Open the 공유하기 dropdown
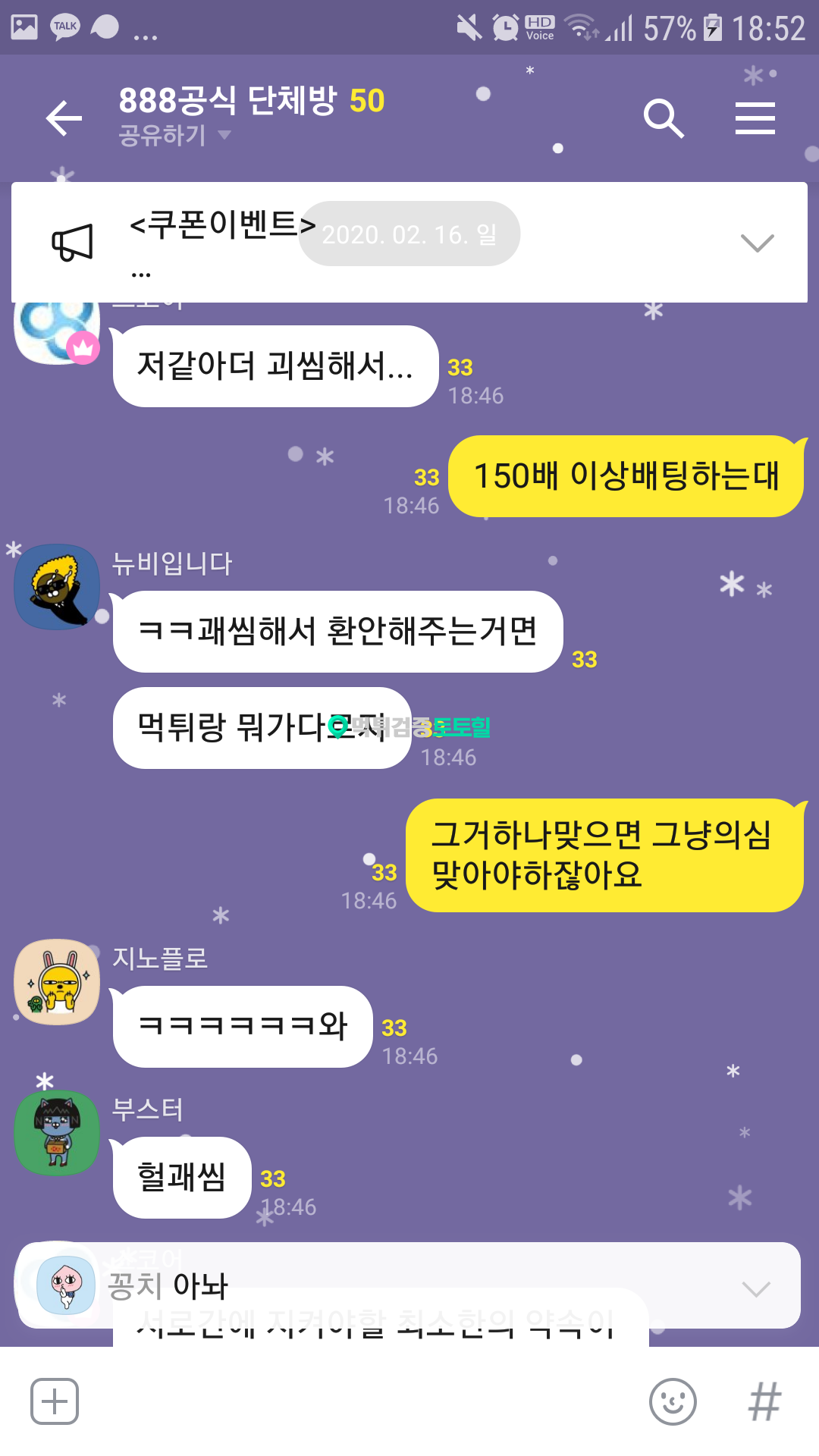 tap(174, 135)
